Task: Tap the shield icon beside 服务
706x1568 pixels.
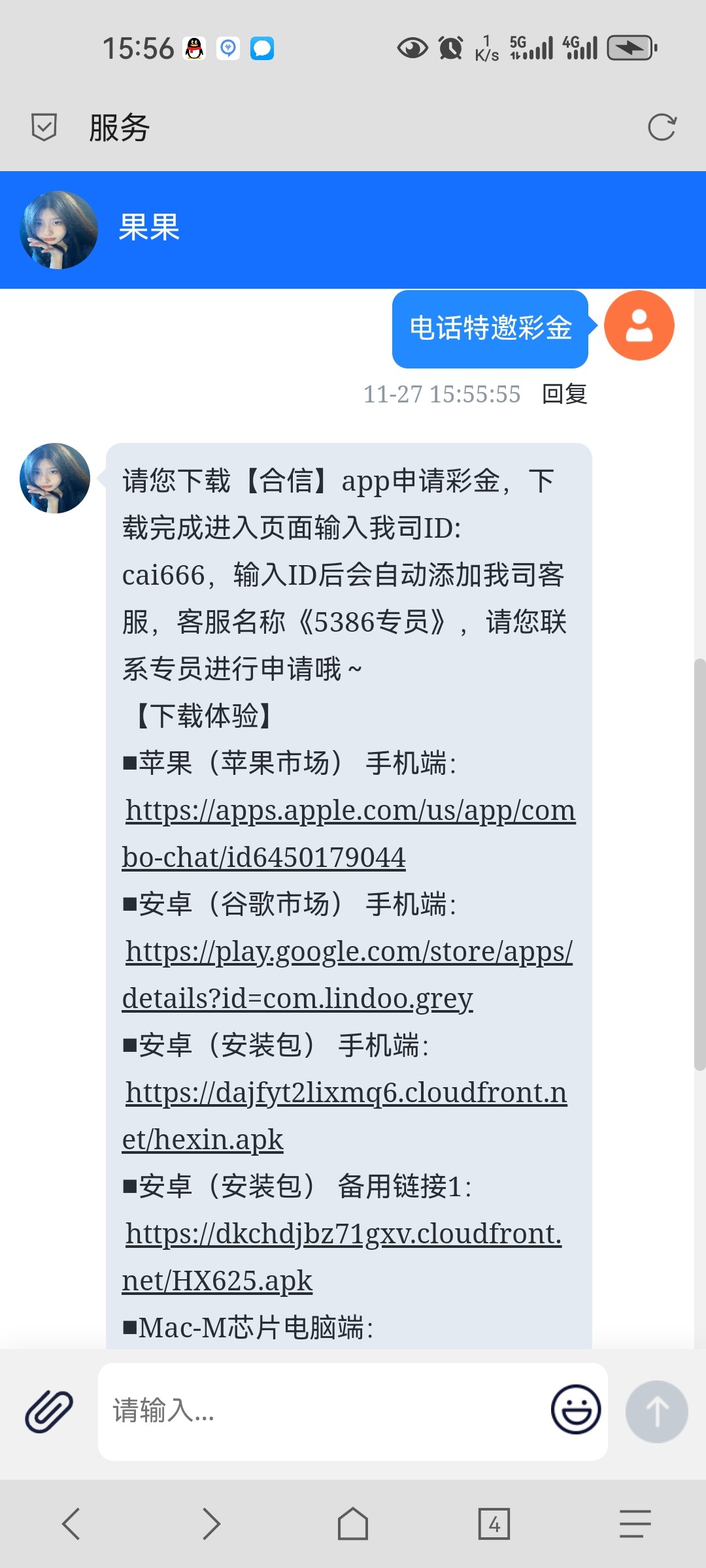Action: point(44,127)
